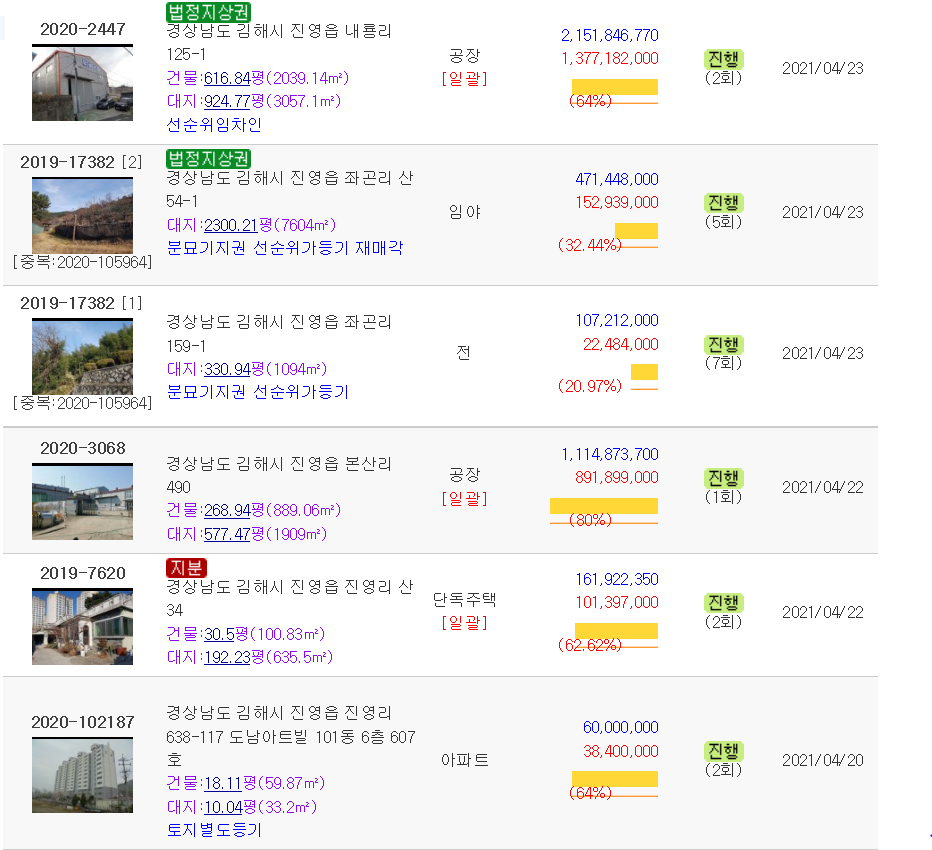
Task: Open auction case 2020-3068
Action: (x=82, y=448)
